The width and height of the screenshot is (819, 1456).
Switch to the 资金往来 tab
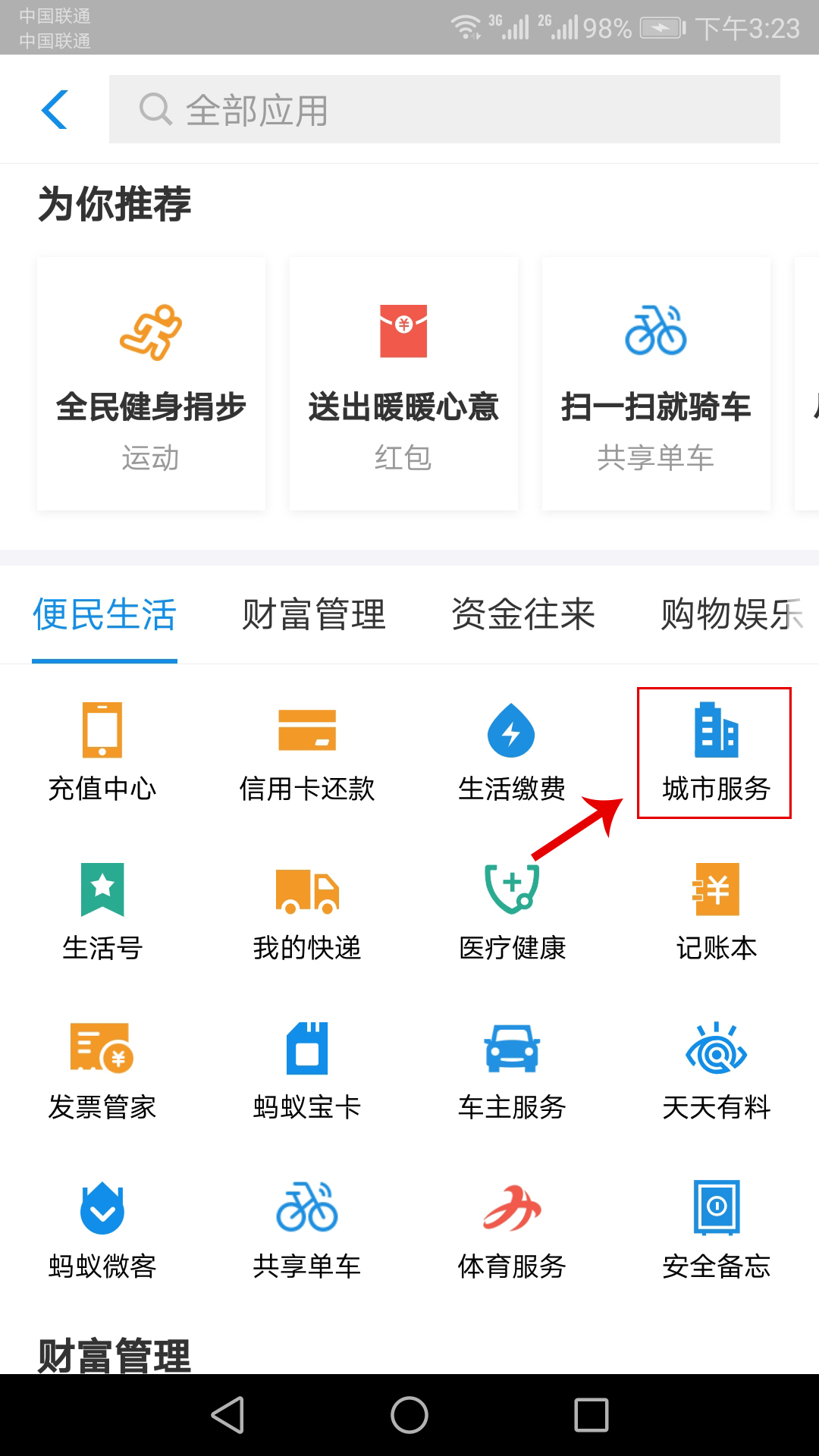[523, 616]
